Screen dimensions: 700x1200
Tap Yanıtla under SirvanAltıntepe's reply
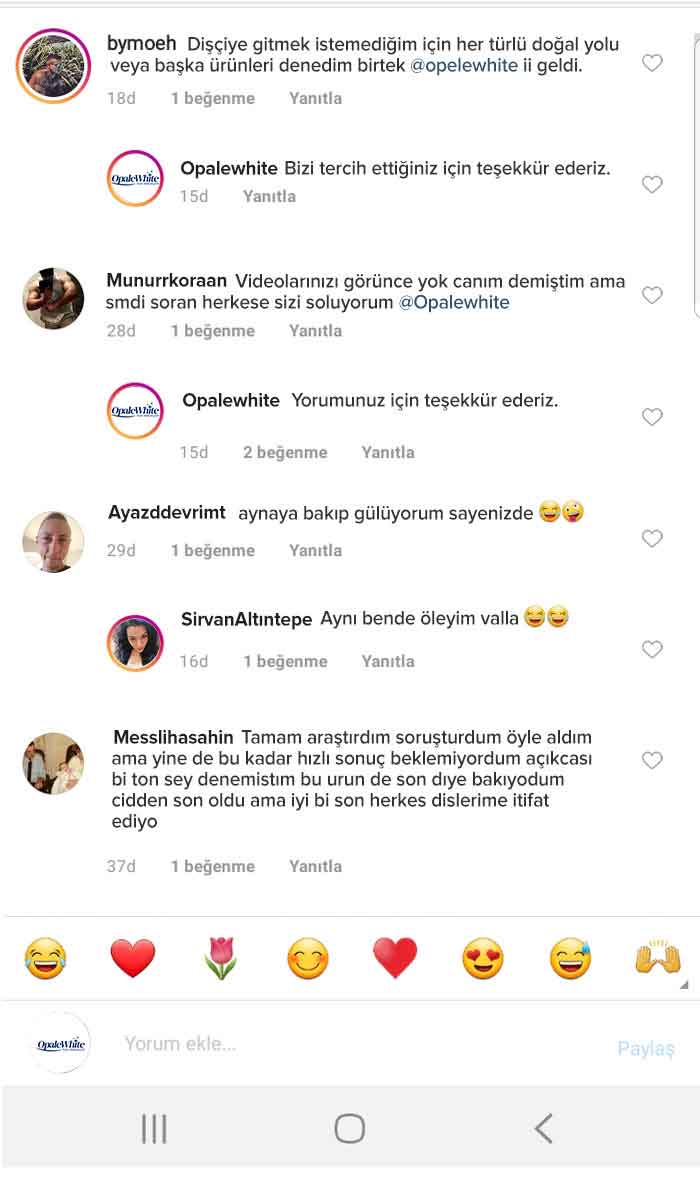[387, 661]
